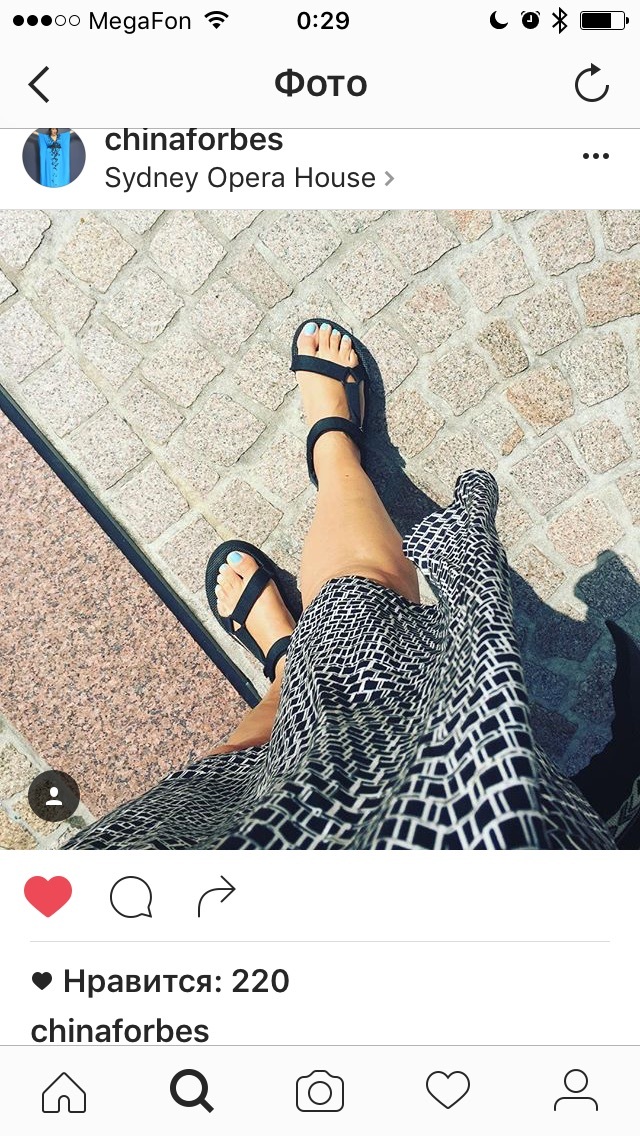640x1136 pixels.
Task: Open comments with the speech bubble icon
Action: [x=131, y=897]
